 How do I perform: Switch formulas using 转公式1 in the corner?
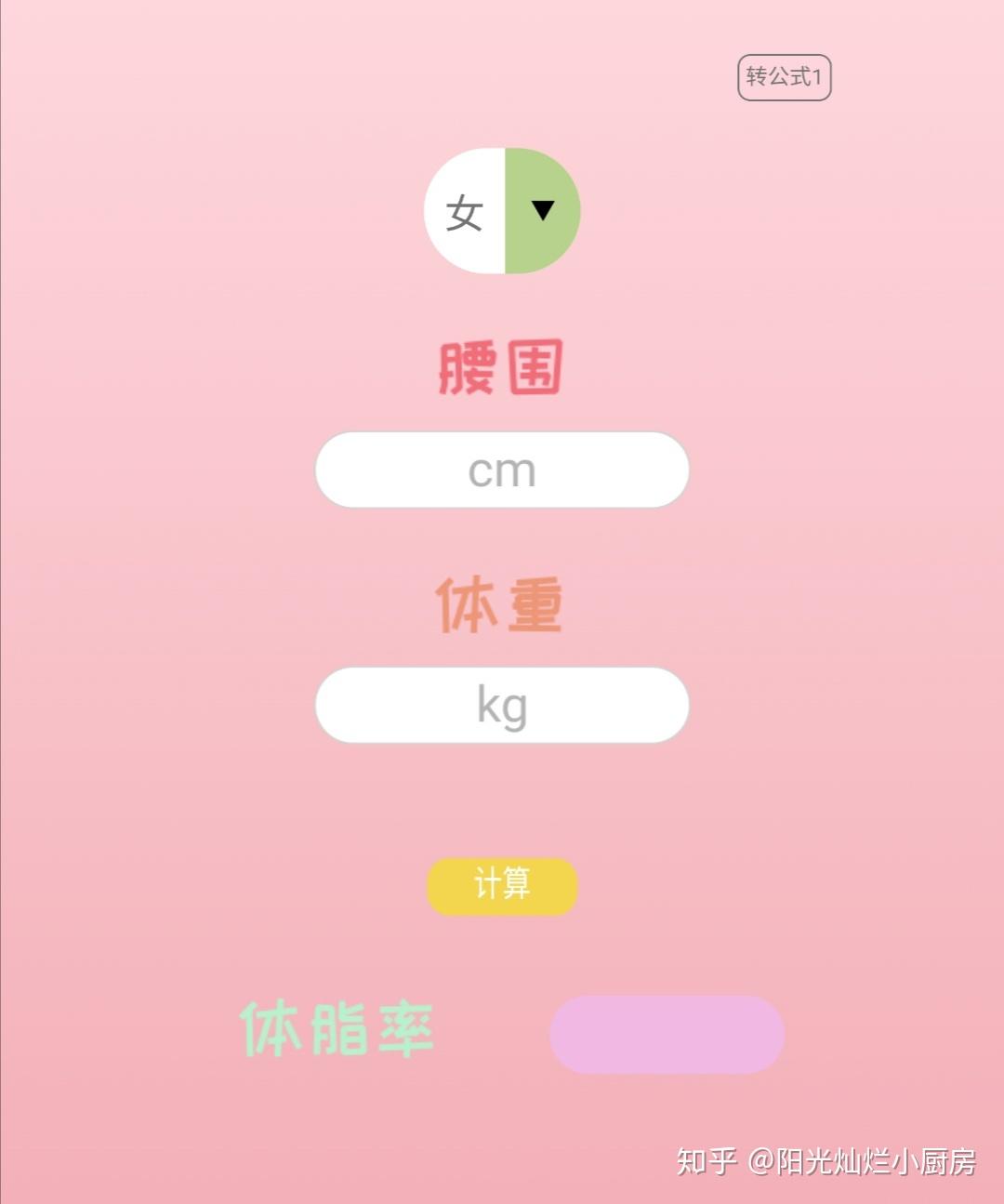point(784,79)
